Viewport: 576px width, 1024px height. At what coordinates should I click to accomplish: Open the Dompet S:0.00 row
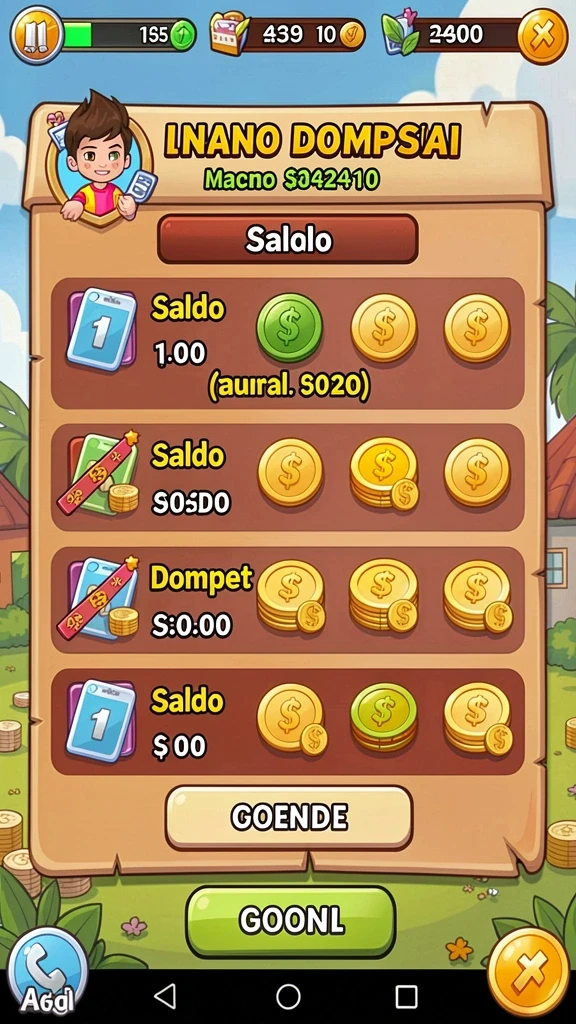tap(287, 600)
